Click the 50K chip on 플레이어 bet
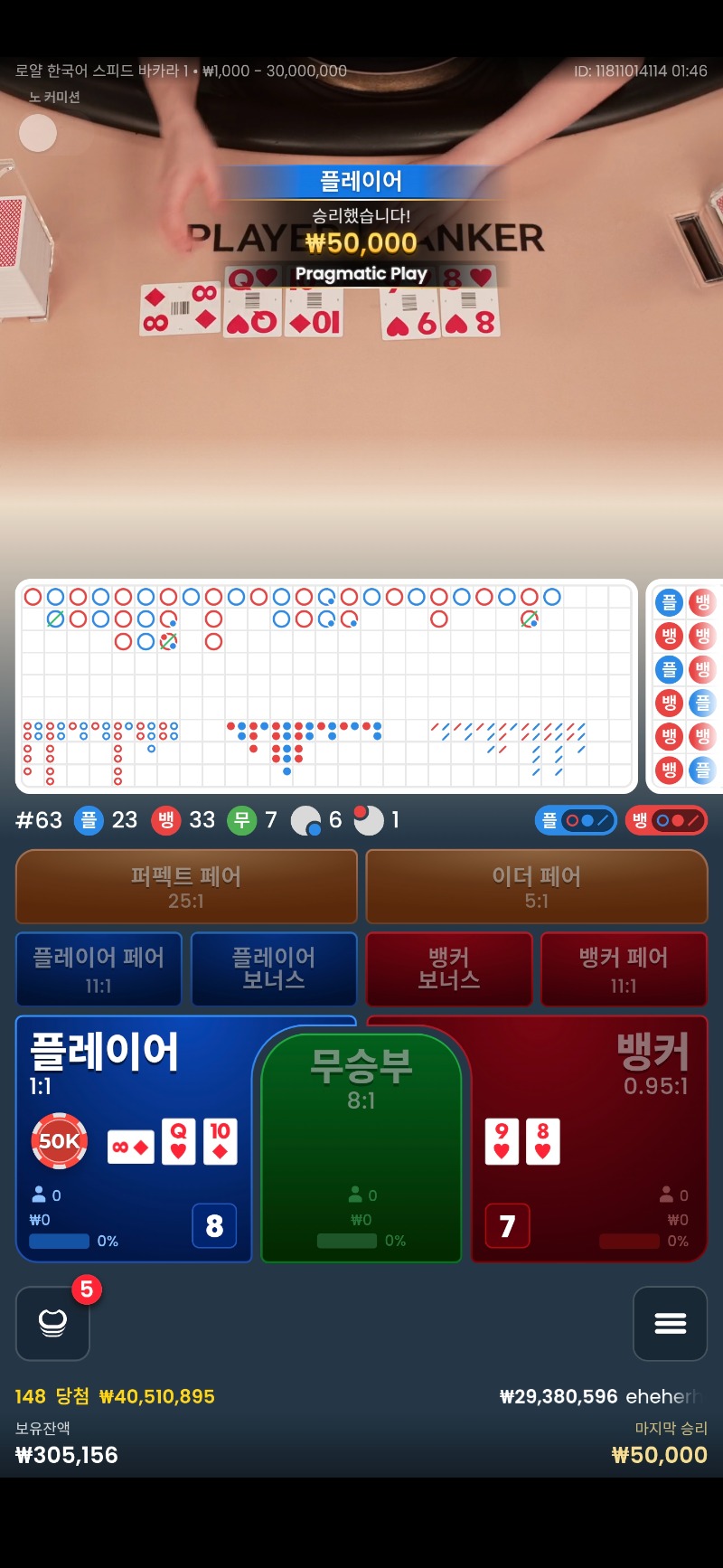 pos(58,1140)
